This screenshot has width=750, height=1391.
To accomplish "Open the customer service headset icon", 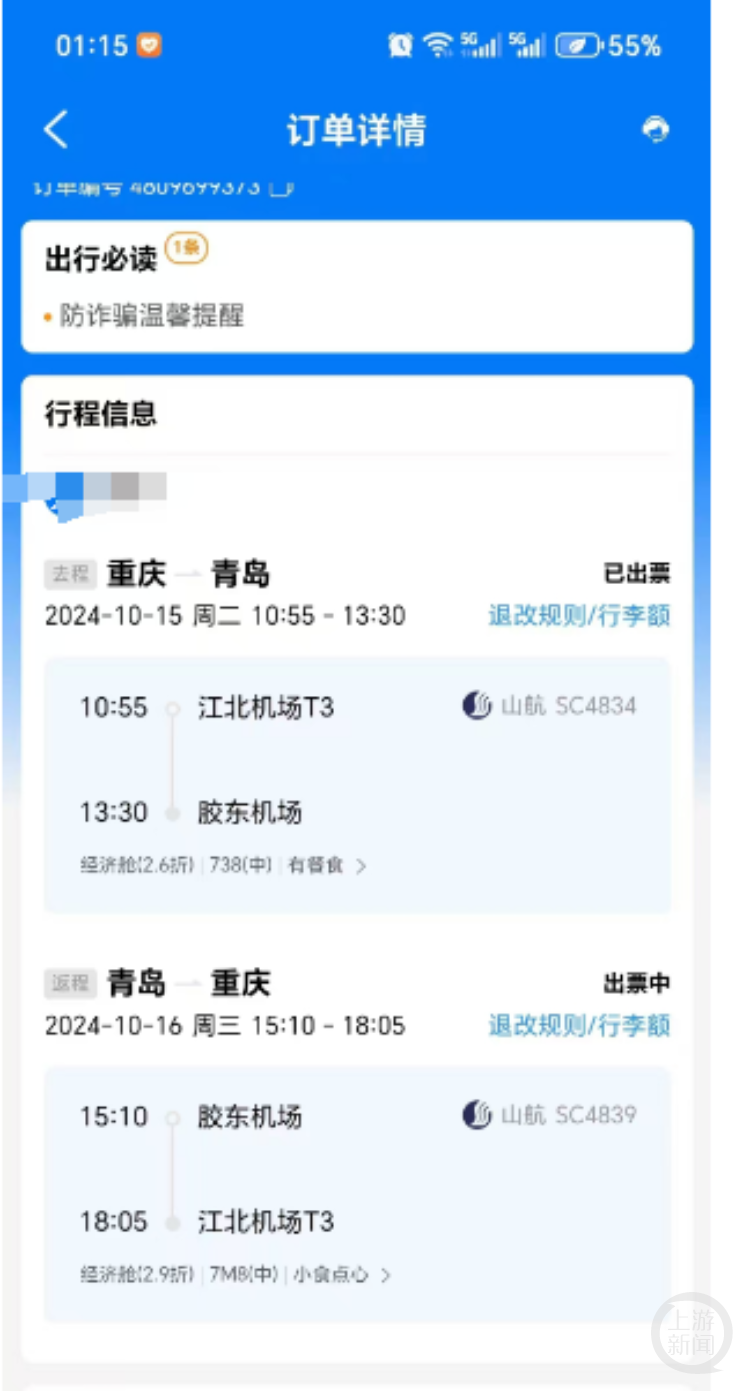I will (x=655, y=130).
